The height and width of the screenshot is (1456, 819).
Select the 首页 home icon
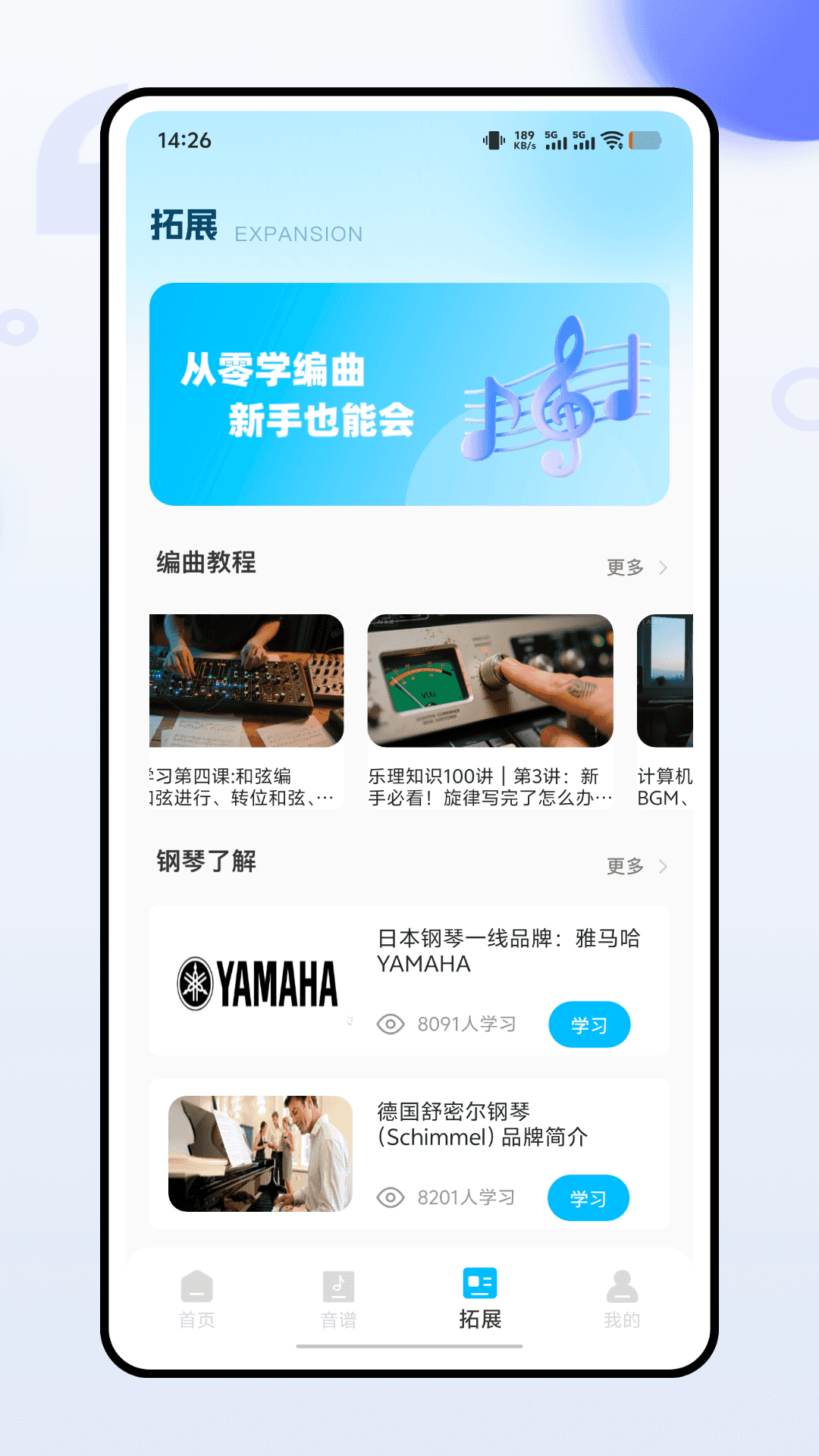[196, 1285]
